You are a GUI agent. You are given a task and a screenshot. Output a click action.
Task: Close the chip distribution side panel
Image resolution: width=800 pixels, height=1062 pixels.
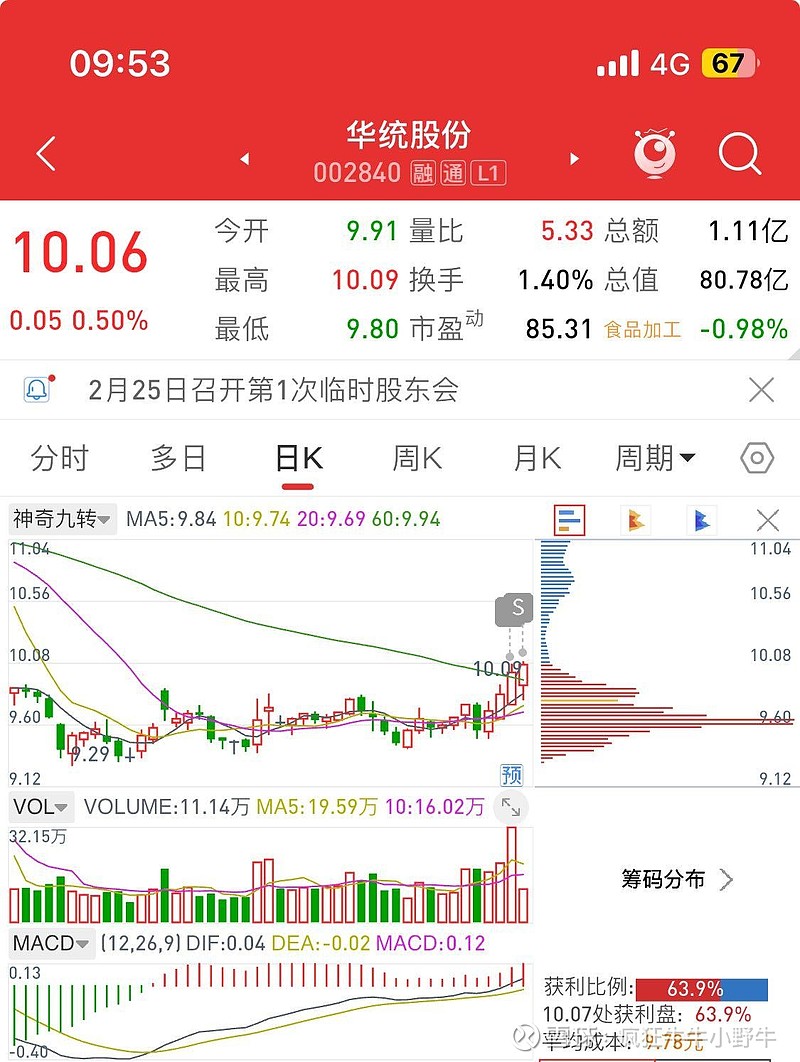pos(767,520)
